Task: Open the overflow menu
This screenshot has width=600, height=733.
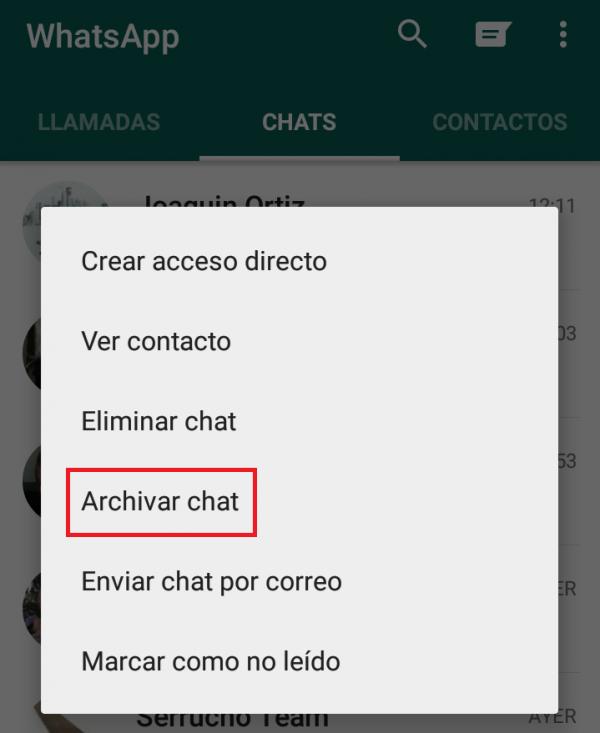Action: pos(563,36)
